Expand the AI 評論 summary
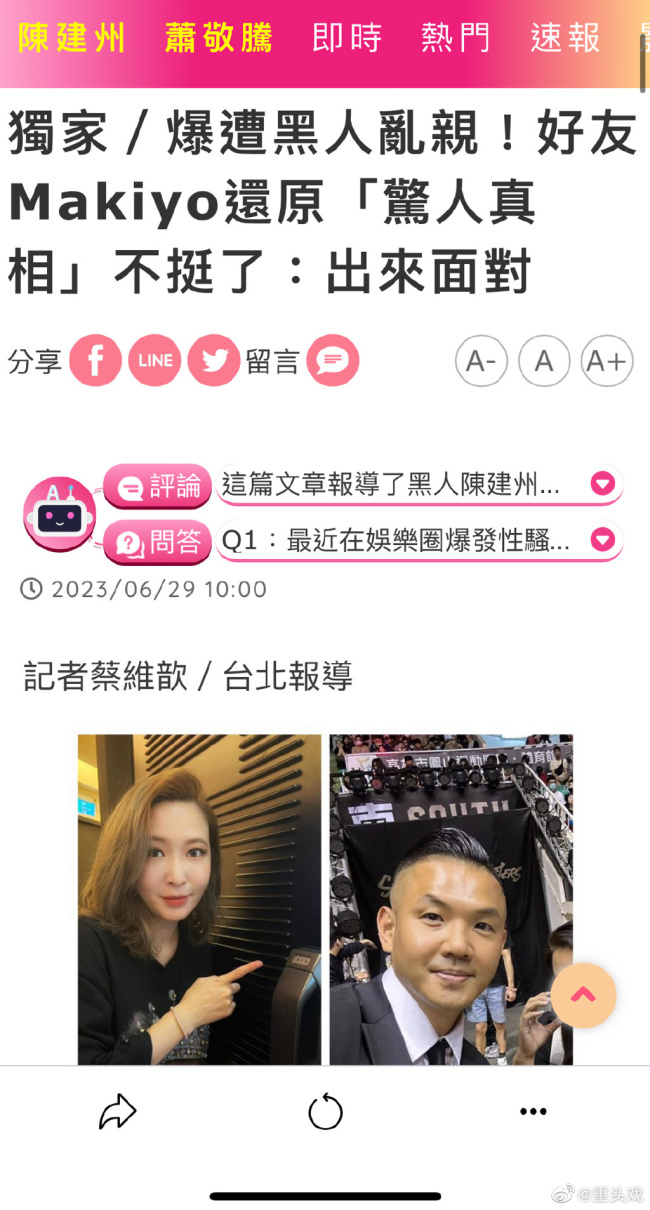Image resolution: width=650 pixels, height=1210 pixels. (602, 485)
